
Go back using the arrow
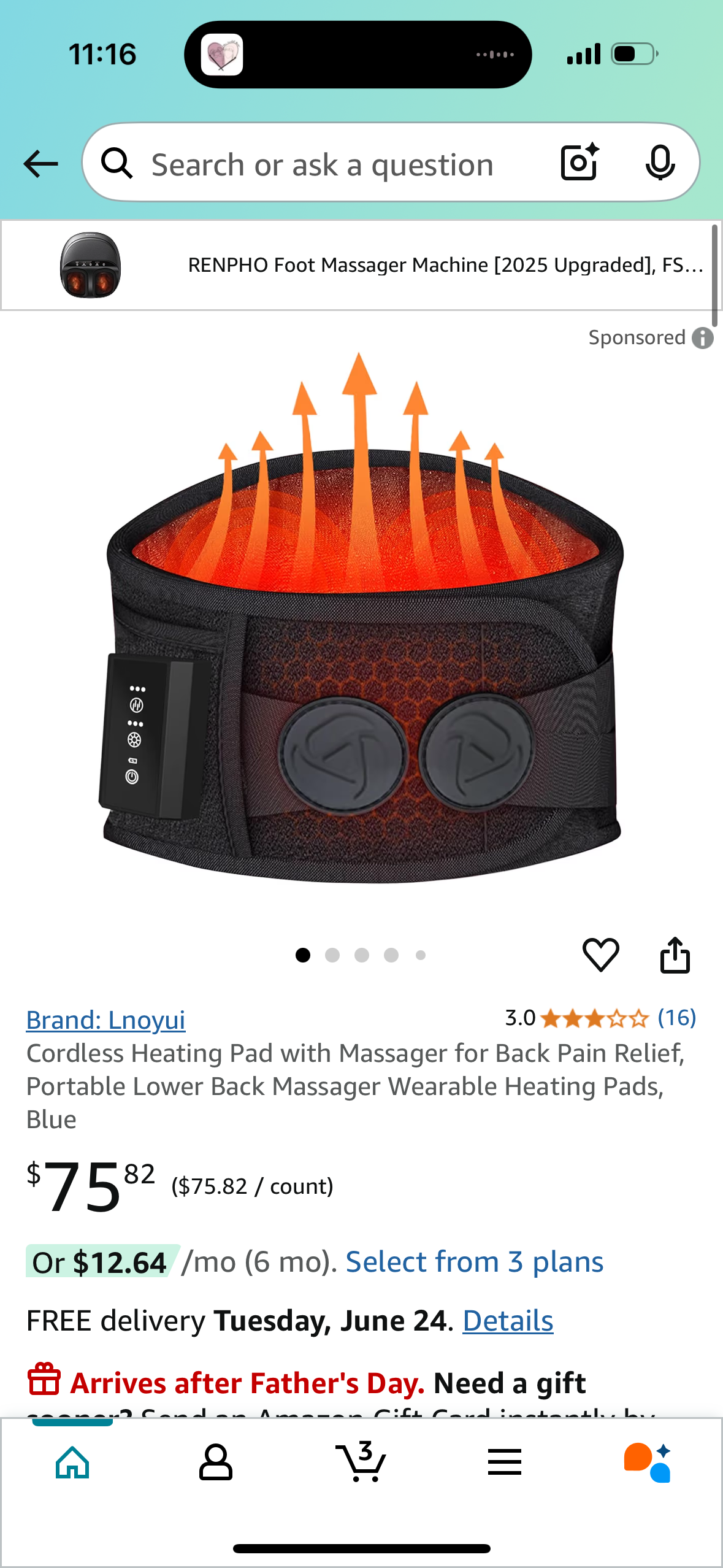tap(40, 164)
